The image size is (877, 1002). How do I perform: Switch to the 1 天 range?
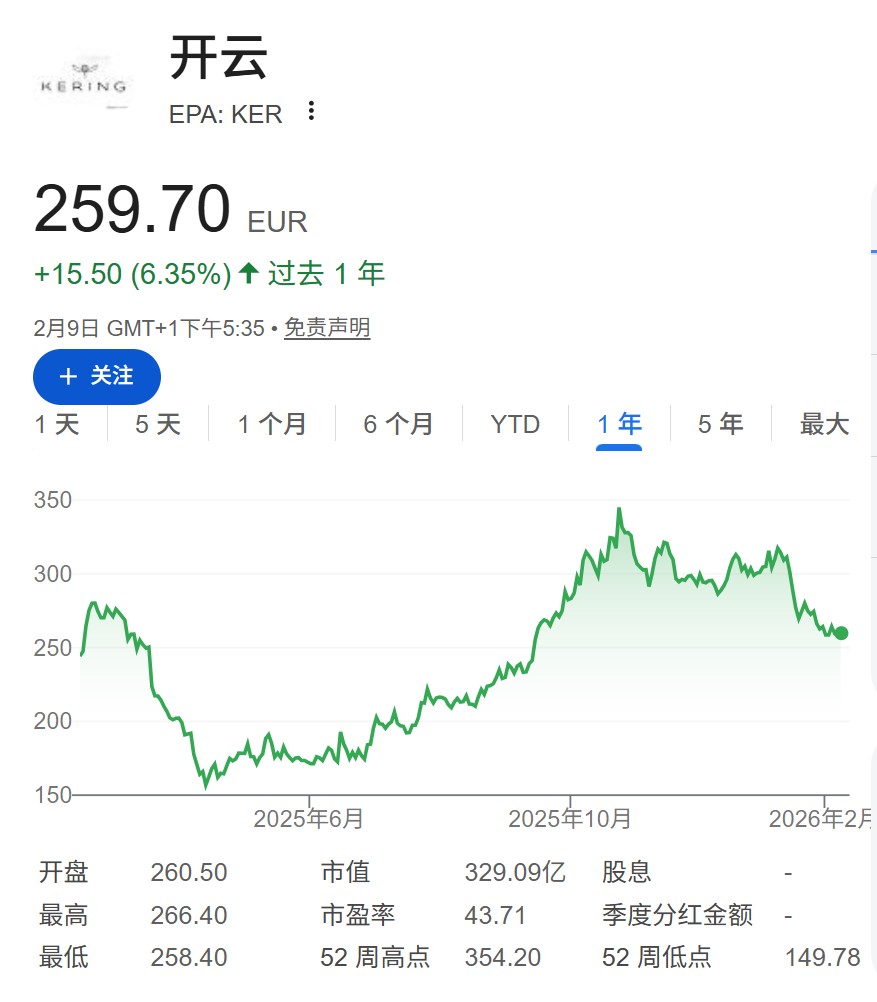[57, 424]
